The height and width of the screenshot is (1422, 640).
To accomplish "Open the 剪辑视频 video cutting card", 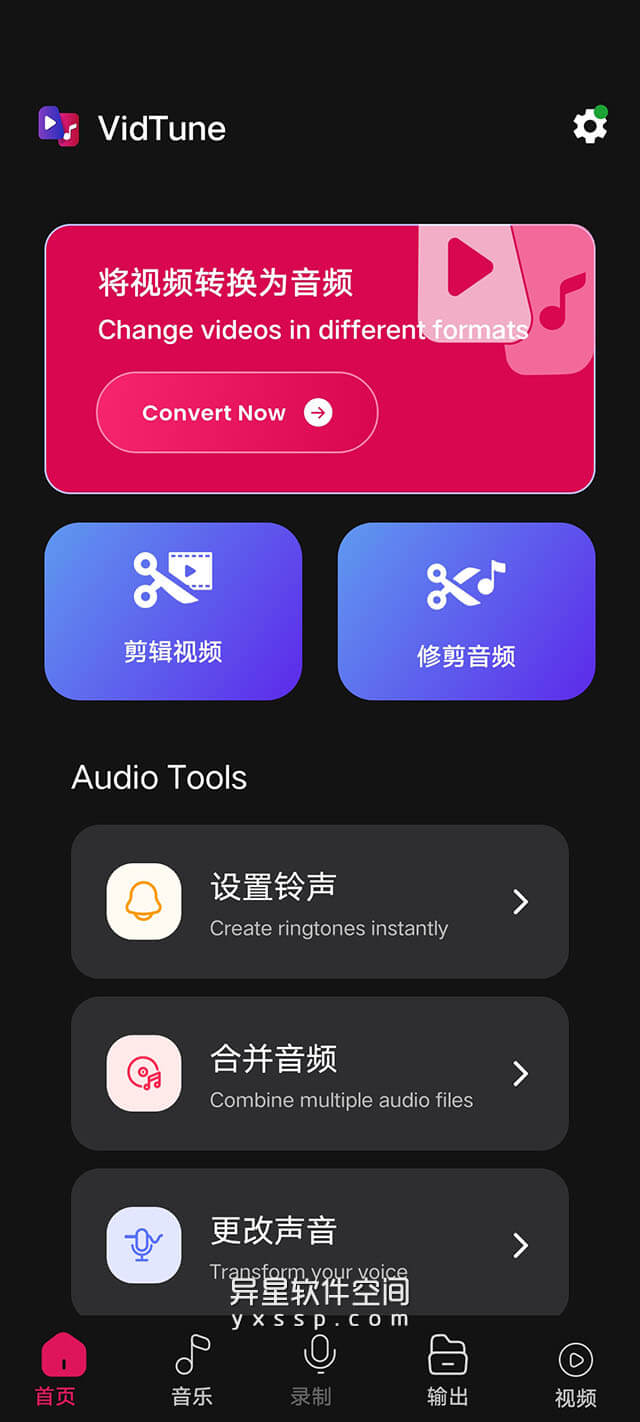I will (173, 611).
